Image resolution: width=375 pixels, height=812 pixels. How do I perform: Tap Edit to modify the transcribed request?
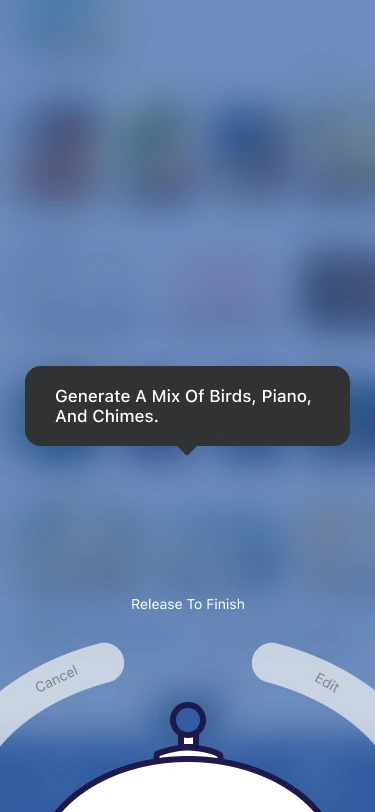326,682
